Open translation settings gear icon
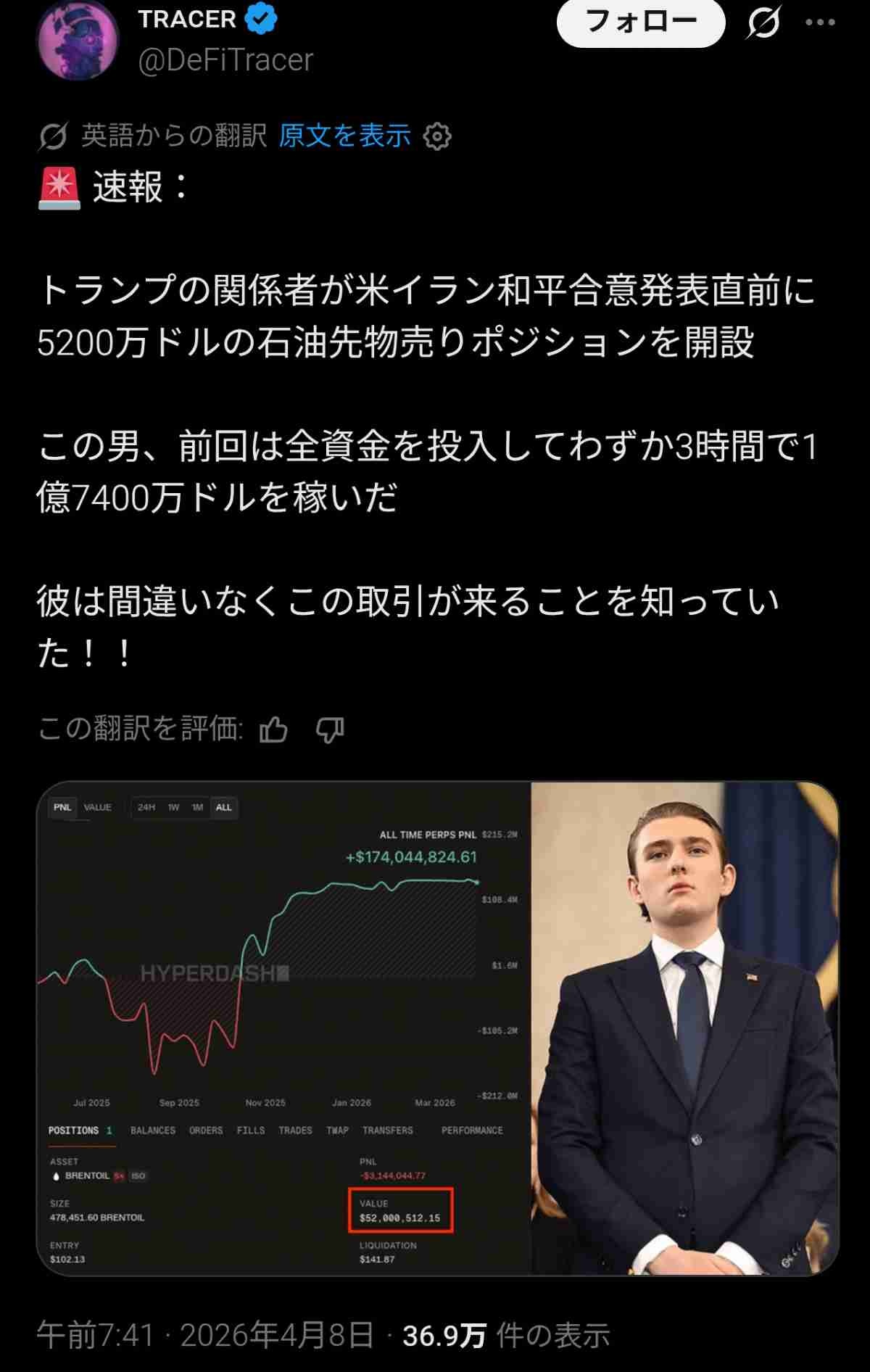The height and width of the screenshot is (1372, 870). pos(437,136)
